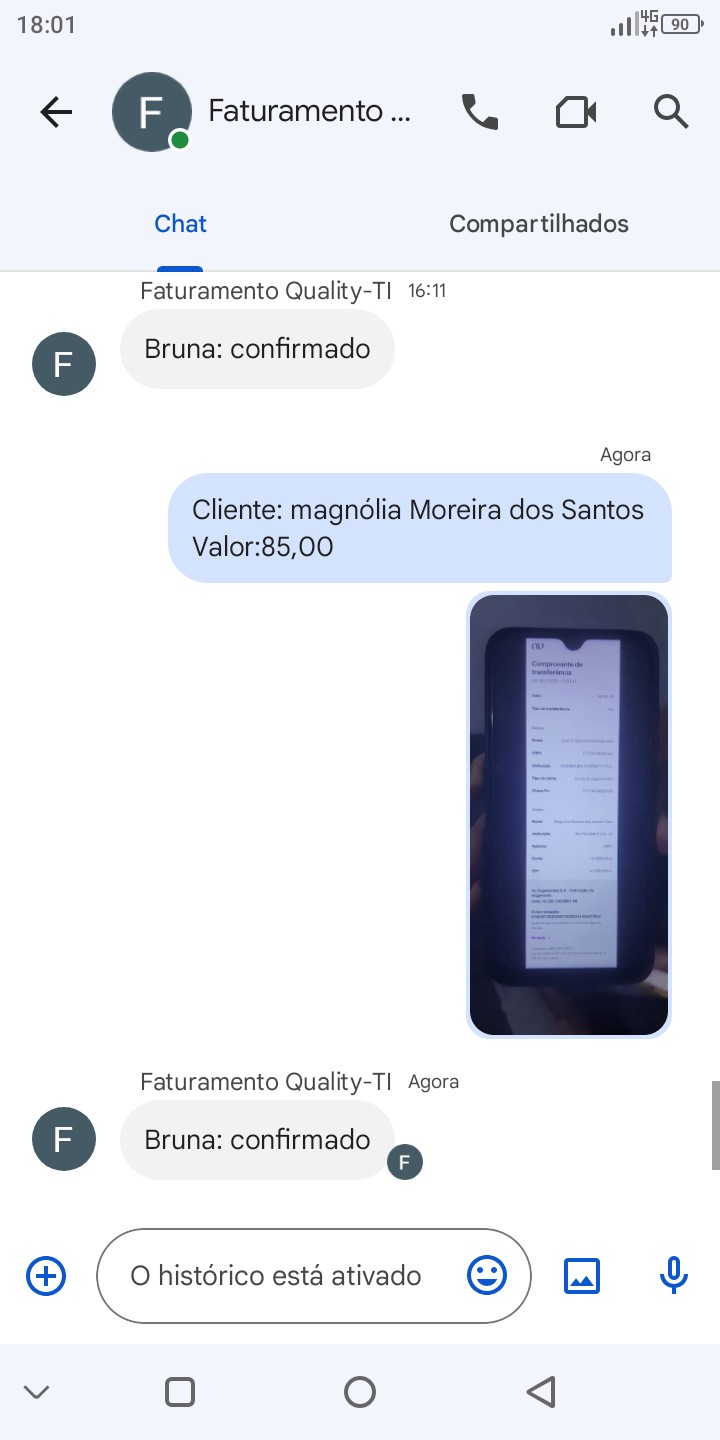The height and width of the screenshot is (1440, 720).
Task: Search within this conversation
Action: (x=671, y=112)
